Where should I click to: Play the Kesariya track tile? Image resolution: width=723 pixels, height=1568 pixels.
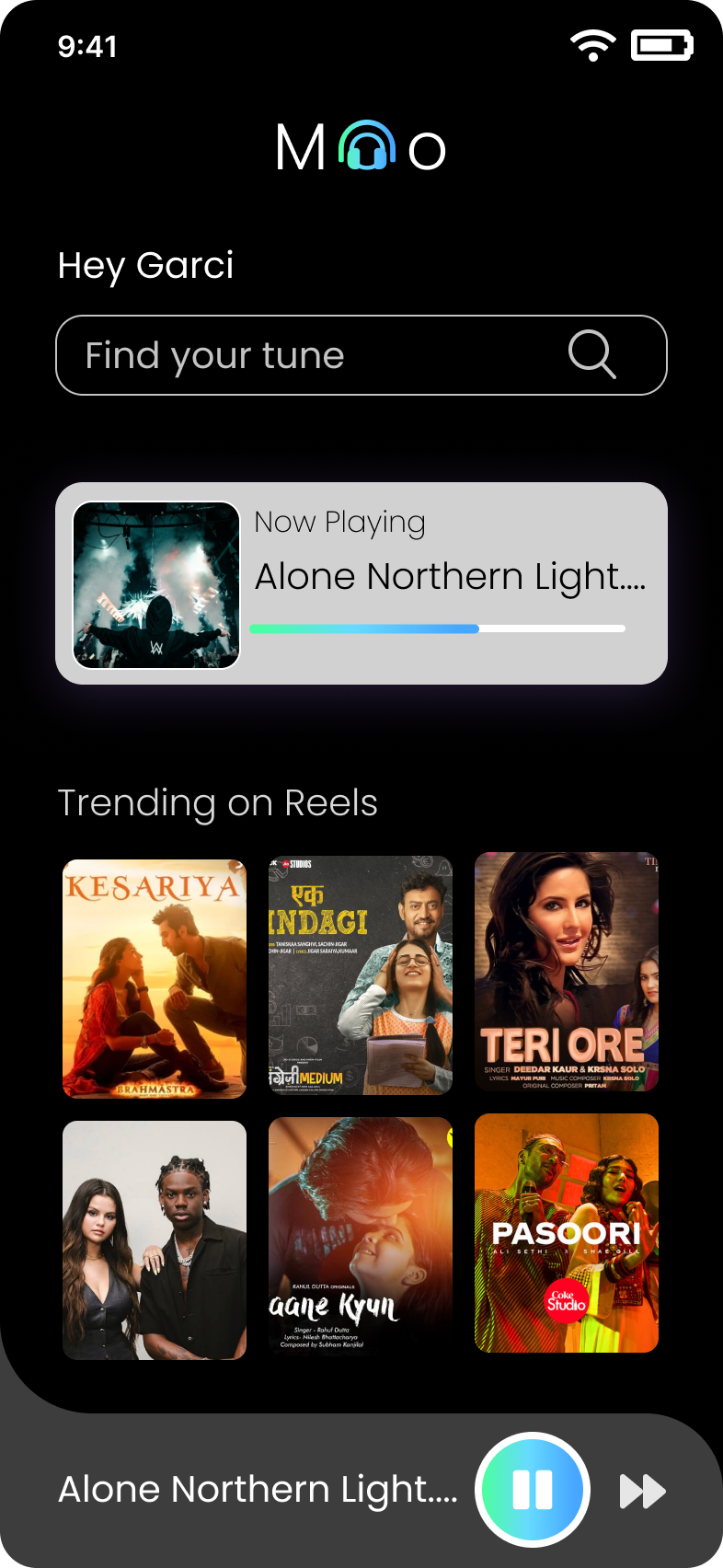155,978
